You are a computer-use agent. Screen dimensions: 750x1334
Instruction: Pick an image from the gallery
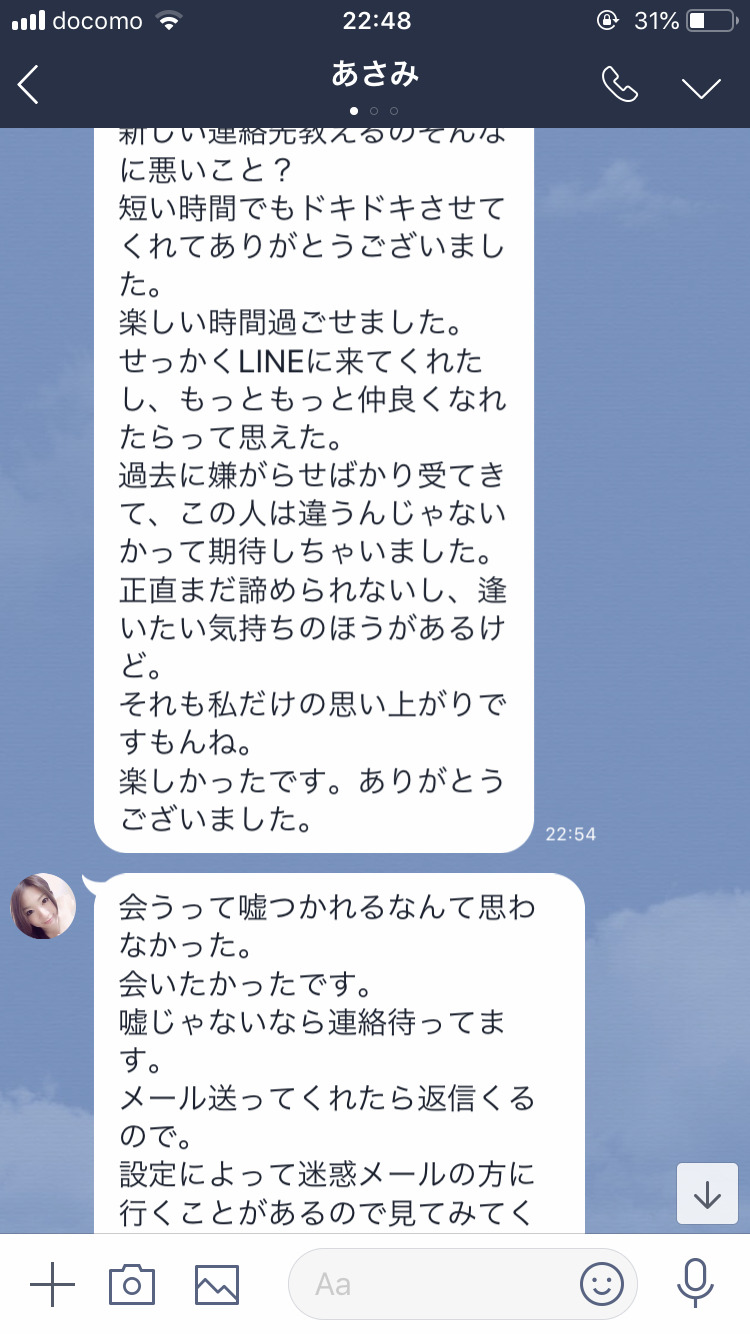click(x=216, y=1284)
